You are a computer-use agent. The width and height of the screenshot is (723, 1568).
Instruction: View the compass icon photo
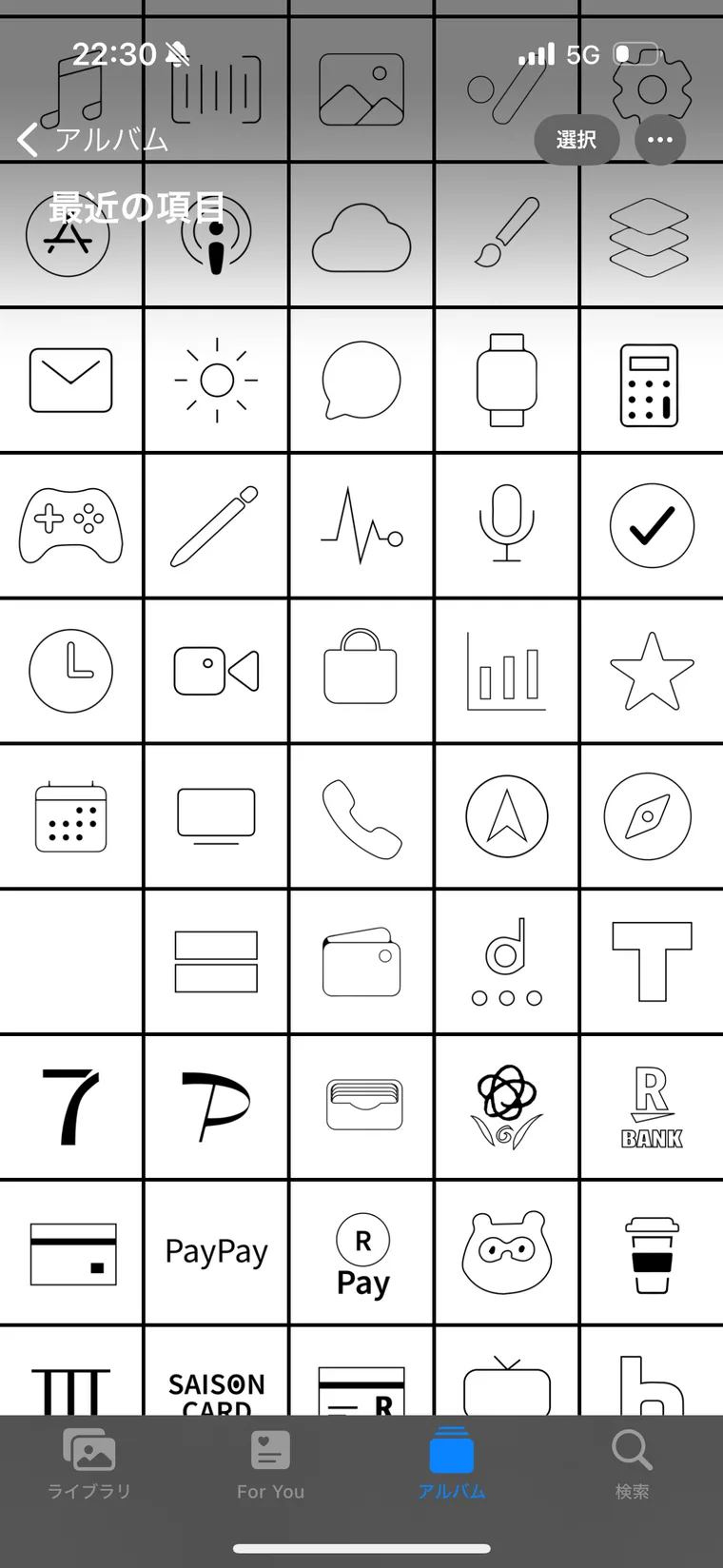[652, 816]
